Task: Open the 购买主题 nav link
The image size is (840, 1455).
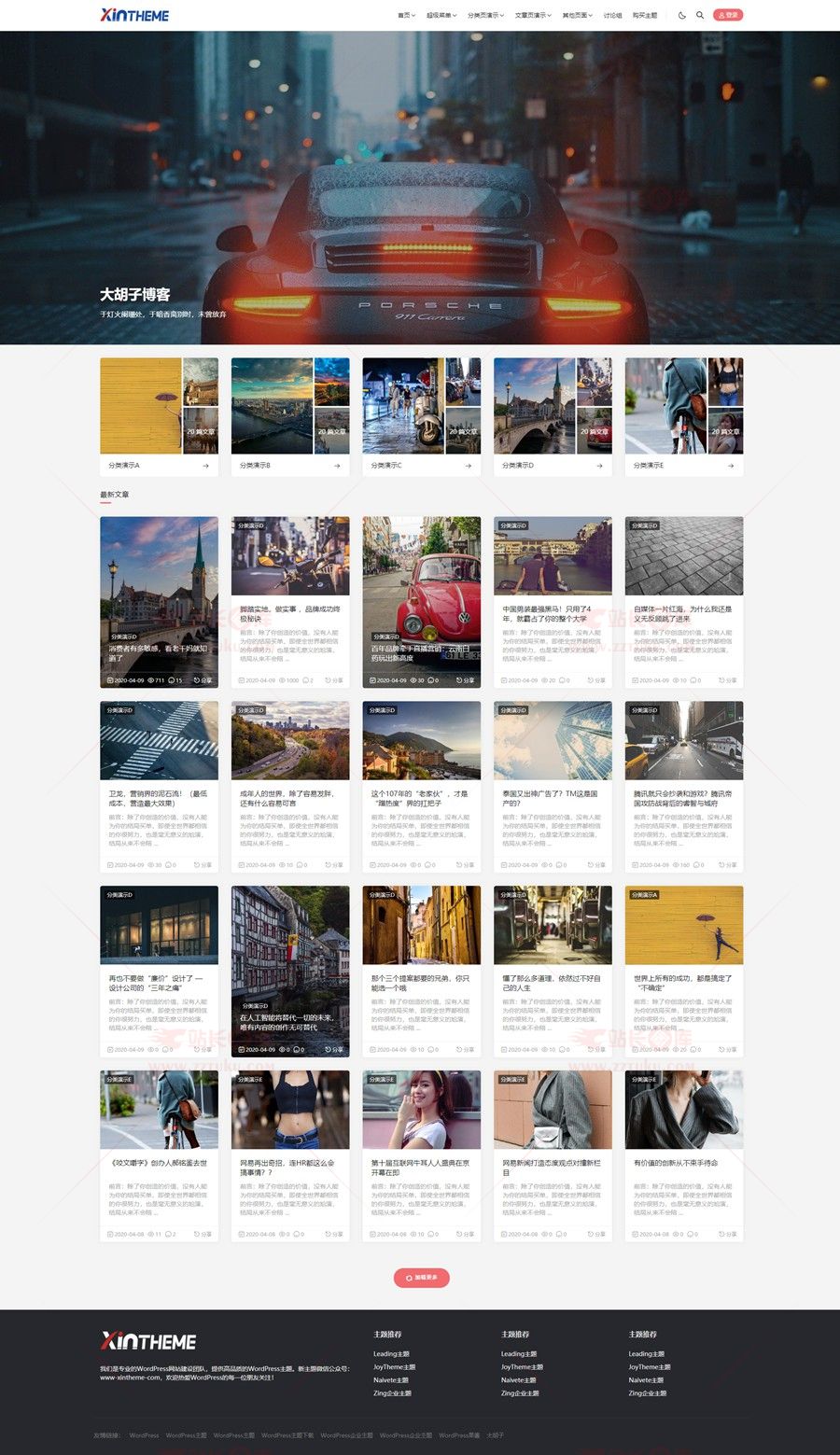Action: (645, 15)
